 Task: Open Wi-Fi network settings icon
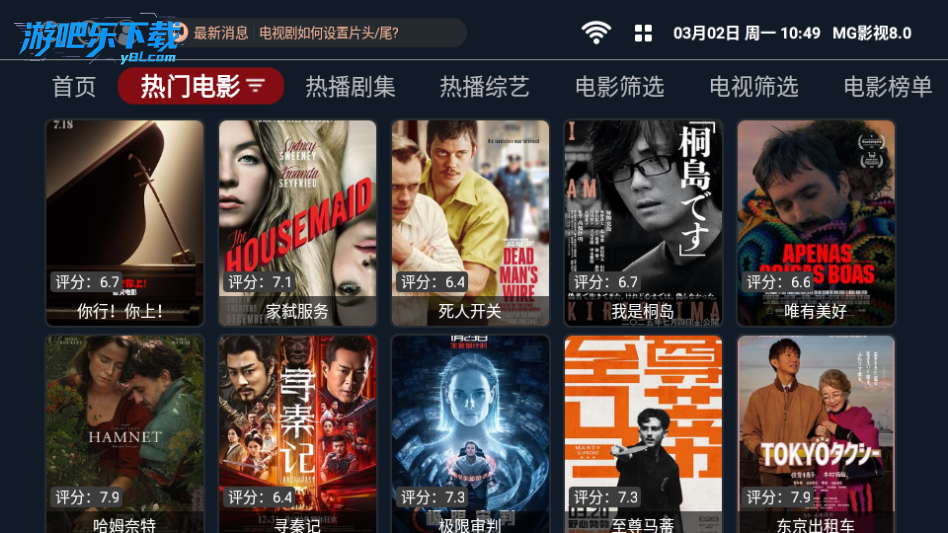pyautogui.click(x=596, y=33)
